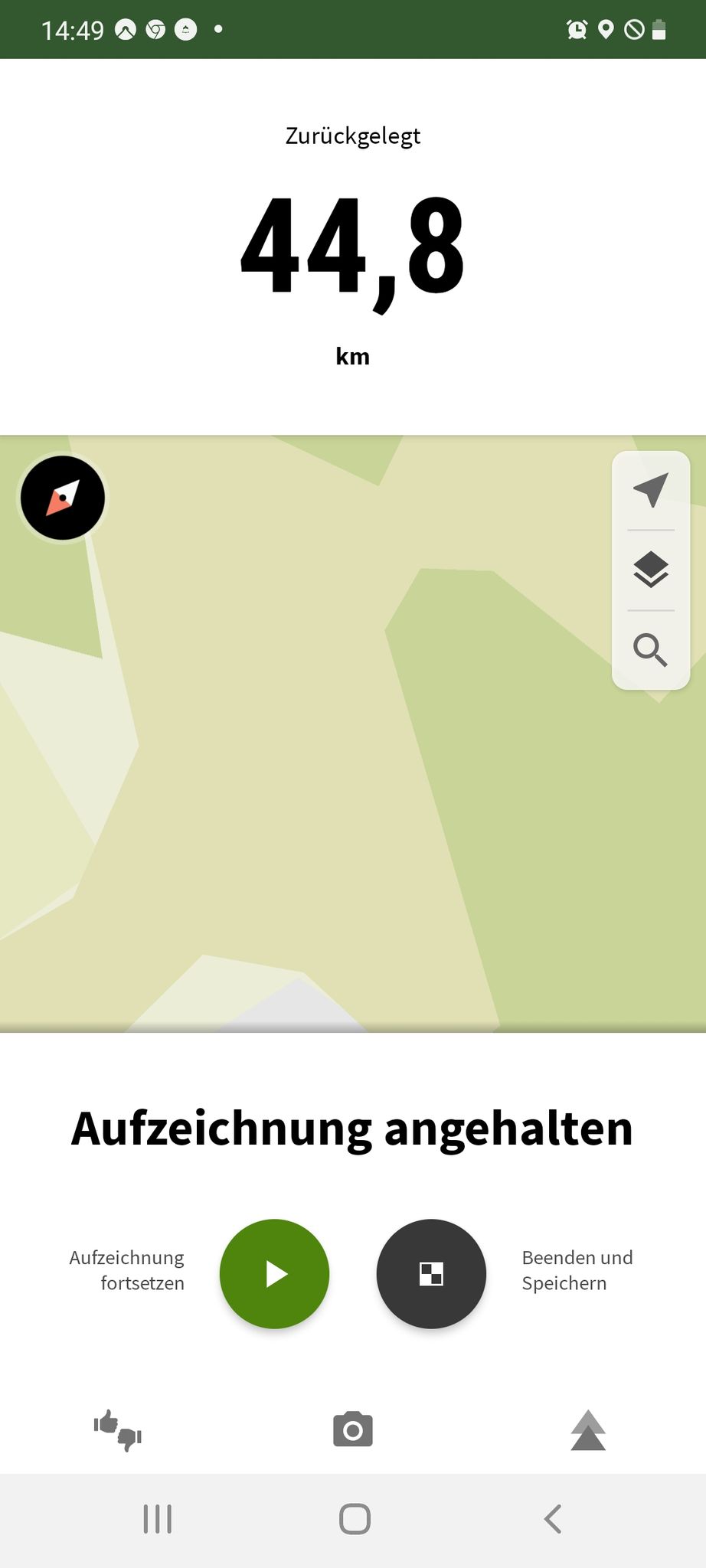The image size is (706, 1568).
Task: Open the map layers selector
Action: (x=651, y=570)
